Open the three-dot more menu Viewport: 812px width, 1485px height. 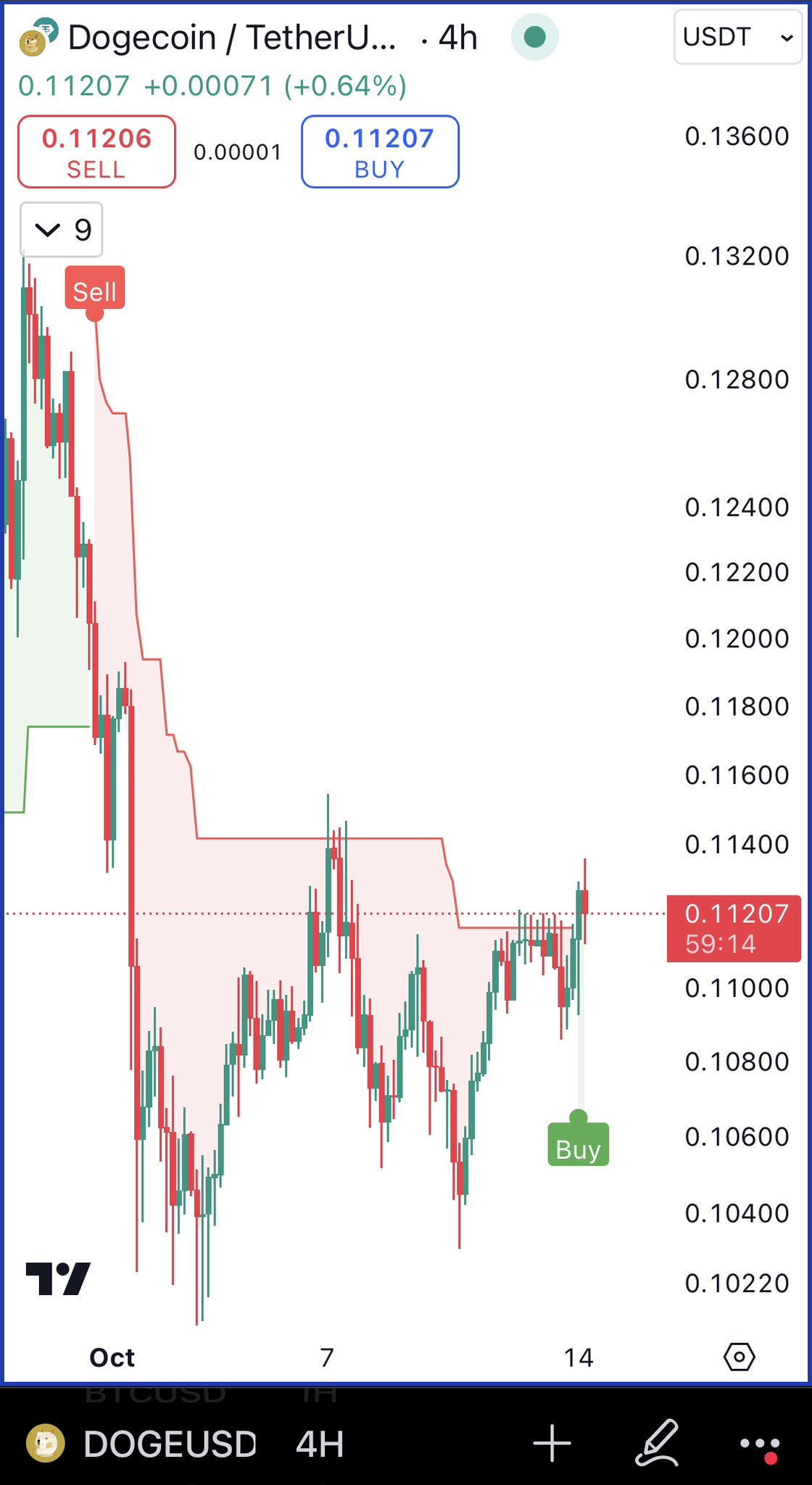pyautogui.click(x=759, y=1444)
